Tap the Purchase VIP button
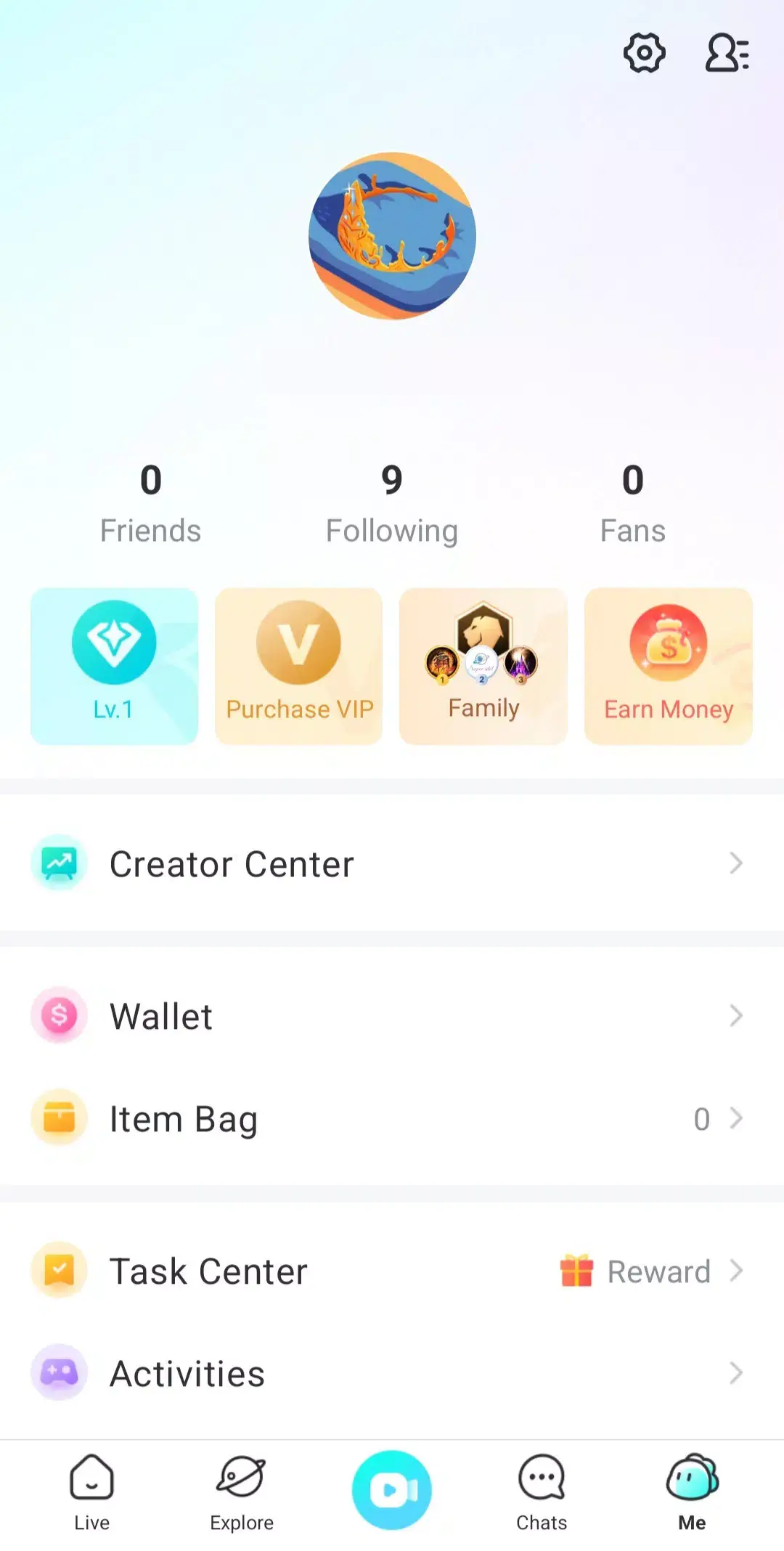 [298, 666]
